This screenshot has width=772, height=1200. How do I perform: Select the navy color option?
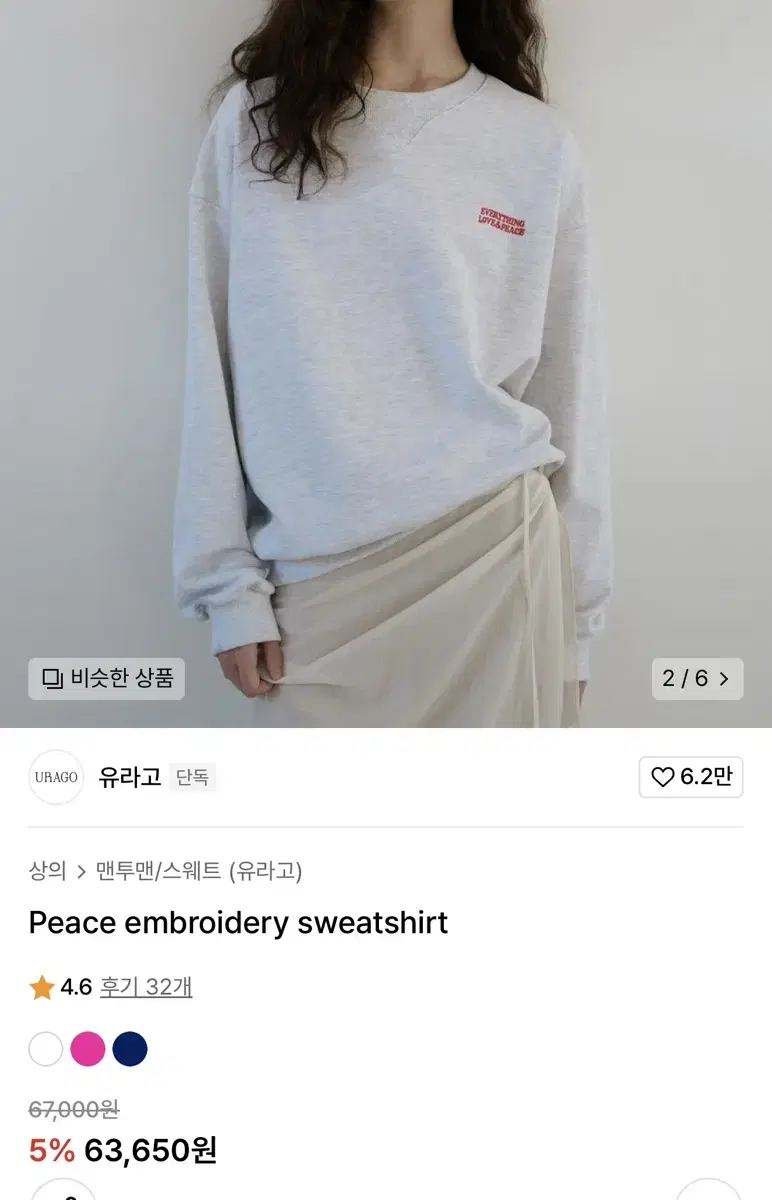pos(132,1050)
